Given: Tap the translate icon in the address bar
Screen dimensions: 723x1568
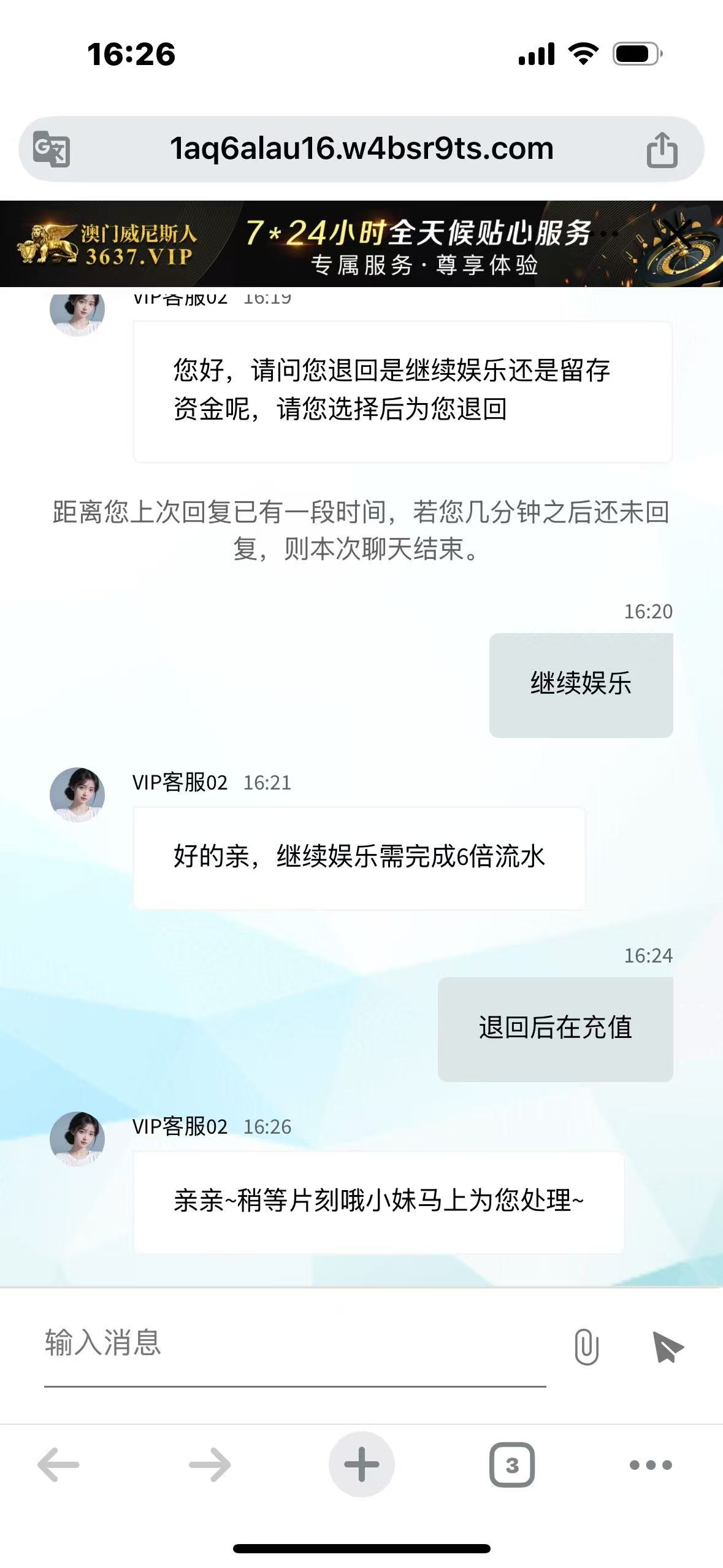Looking at the screenshot, I should coord(51,148).
